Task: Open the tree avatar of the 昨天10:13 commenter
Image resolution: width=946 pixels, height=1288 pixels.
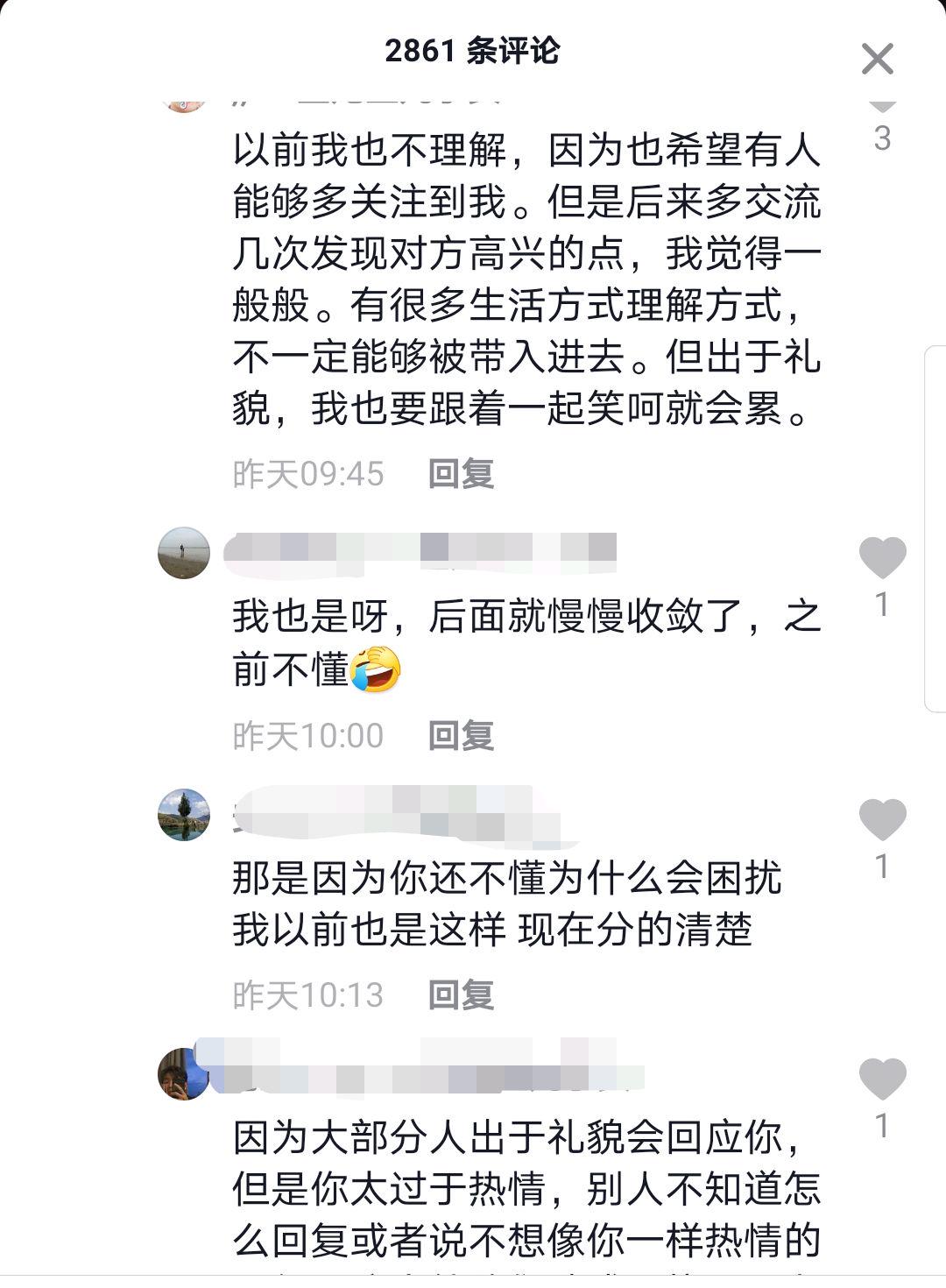Action: click(184, 815)
